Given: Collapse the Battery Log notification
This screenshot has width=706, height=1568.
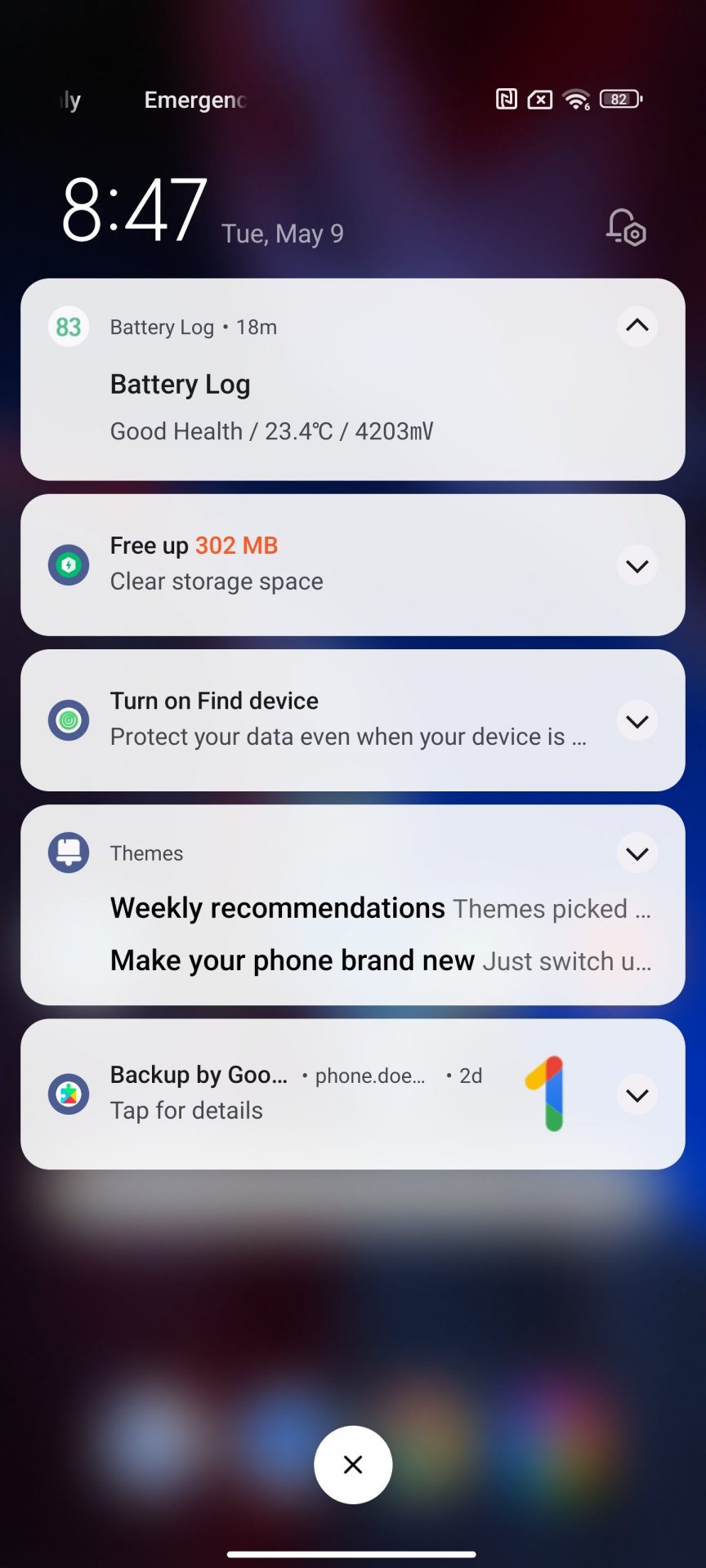Looking at the screenshot, I should [x=637, y=326].
